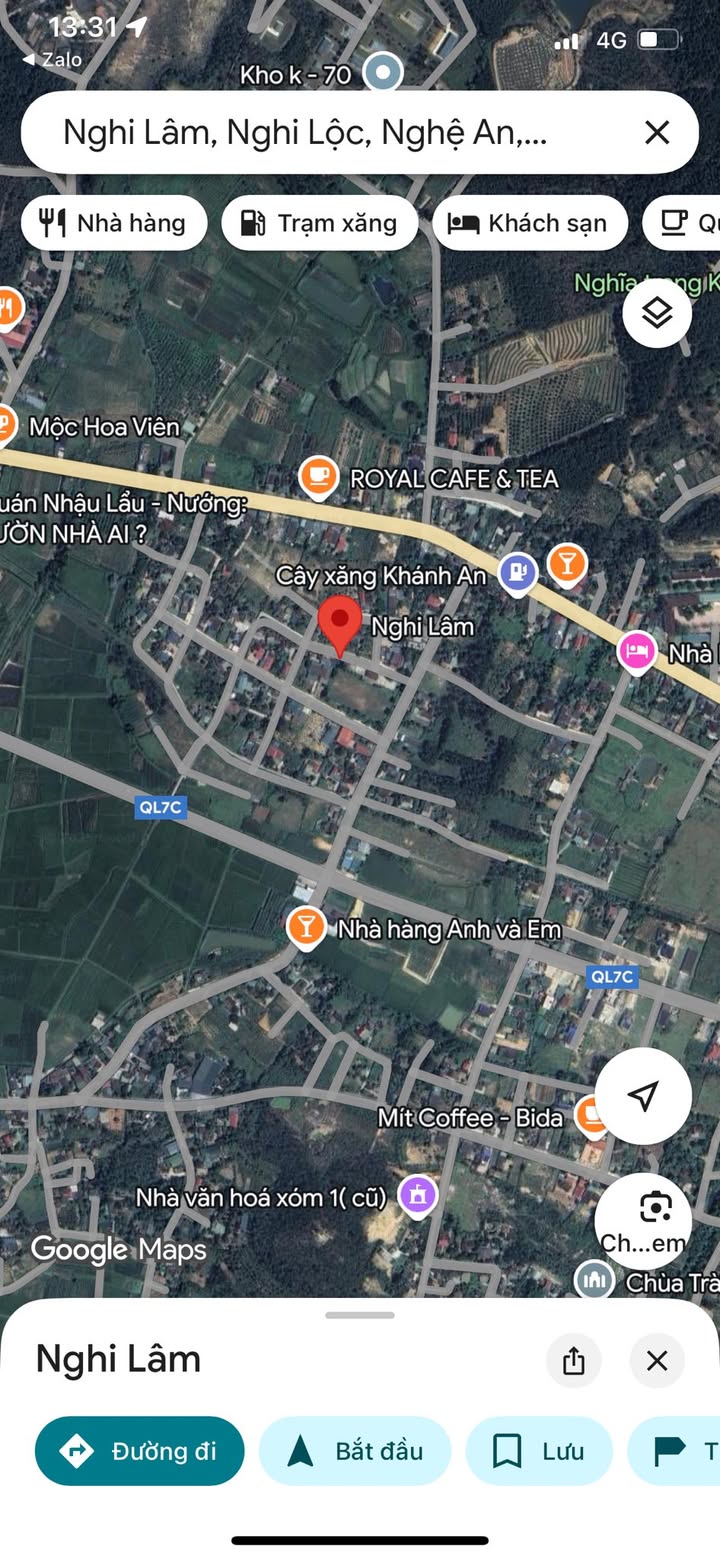Viewport: 720px width, 1559px height.
Task: Close the Nghi Lâm info panel
Action: 657,1360
